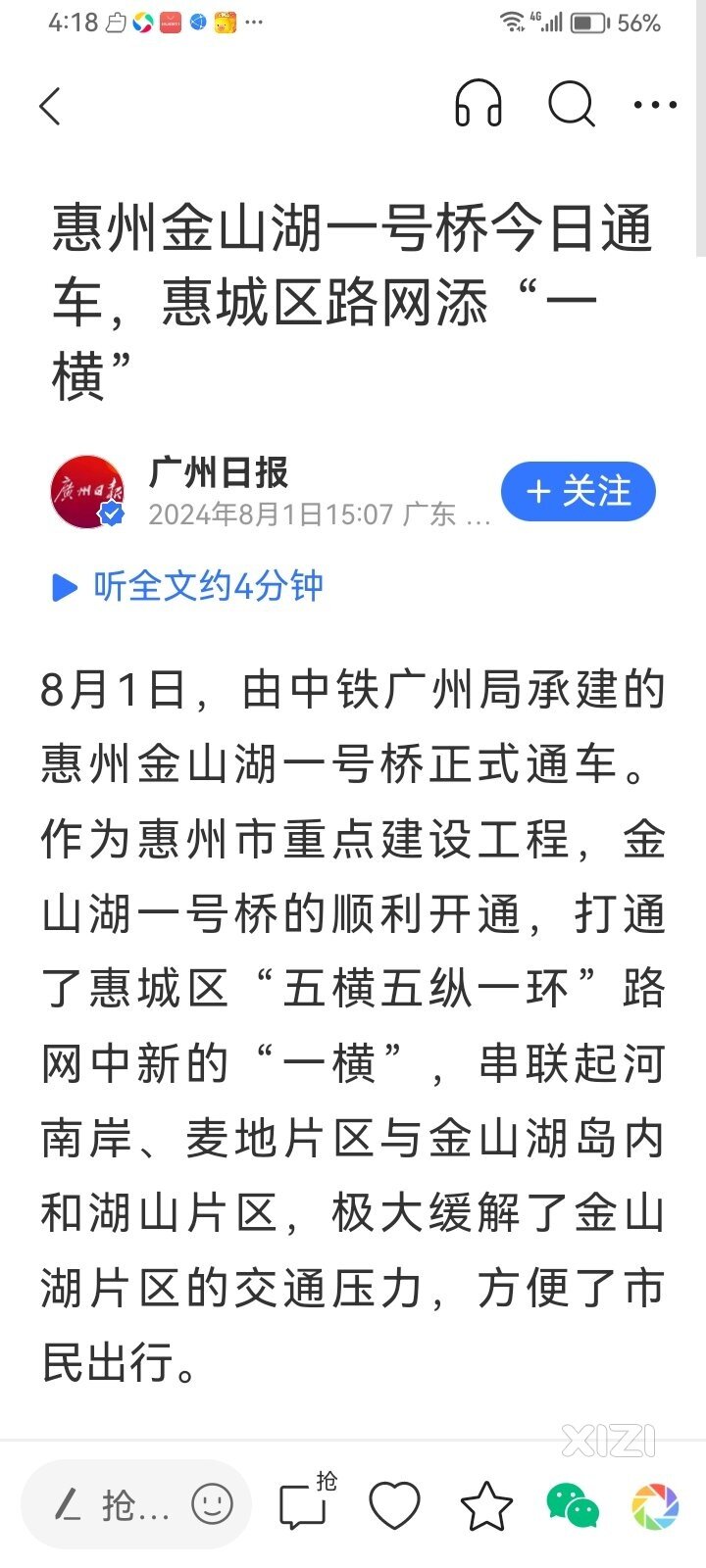Viewport: 706px width, 1568px height.
Task: Share via the colorful circle icon
Action: 655,1506
